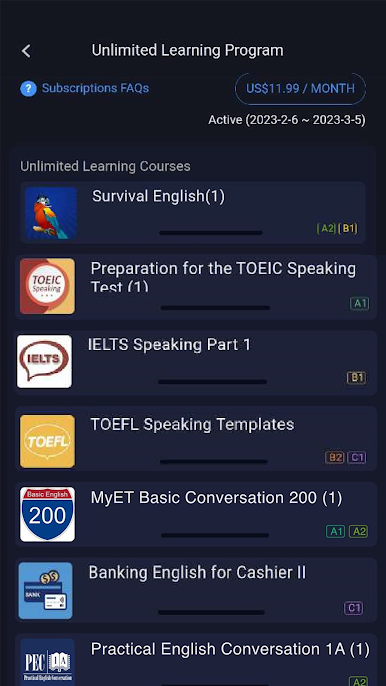Open the Survival English(1) course
386x686 pixels.
[193, 213]
